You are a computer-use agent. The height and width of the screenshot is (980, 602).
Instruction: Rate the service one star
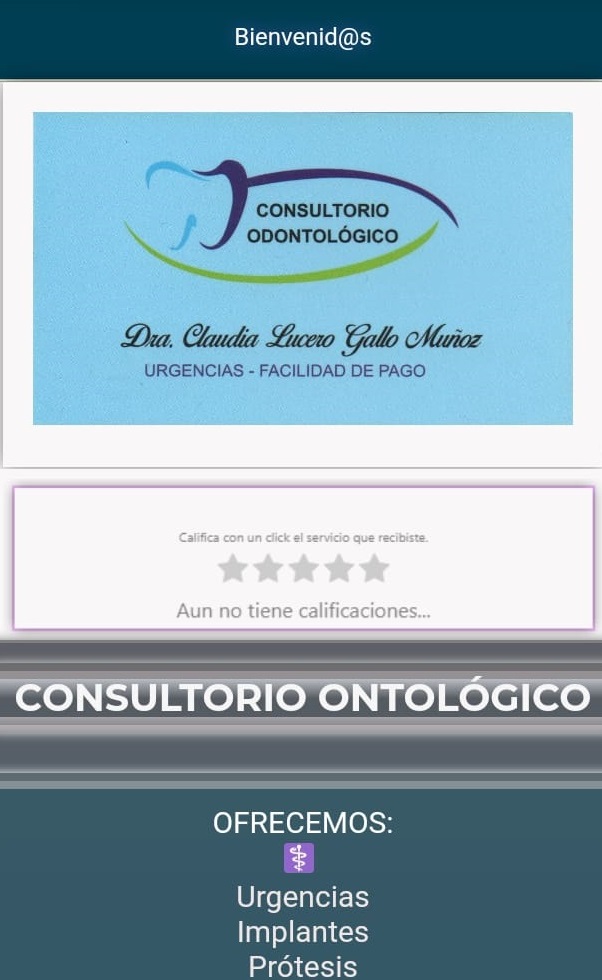pyautogui.click(x=232, y=569)
